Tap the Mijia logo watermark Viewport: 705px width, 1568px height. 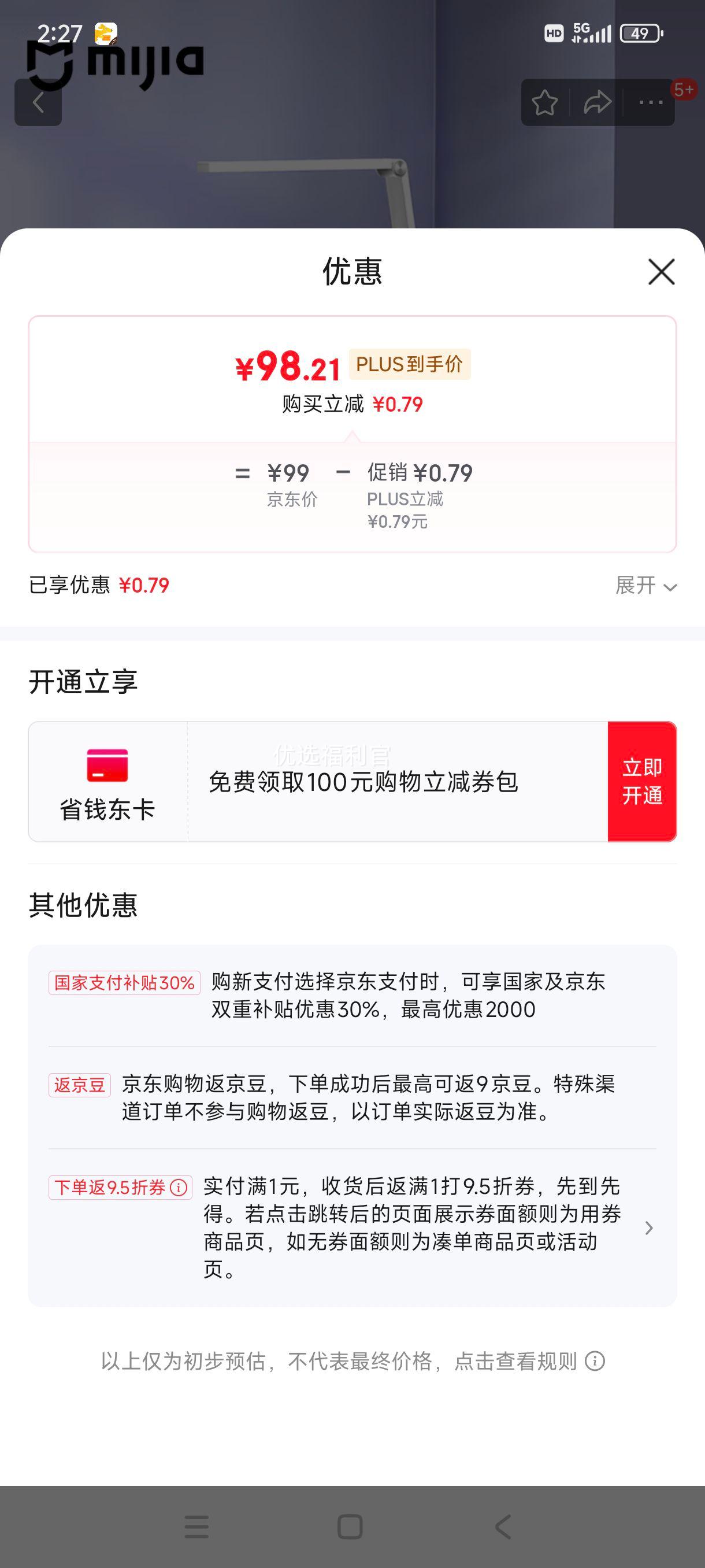[117, 60]
